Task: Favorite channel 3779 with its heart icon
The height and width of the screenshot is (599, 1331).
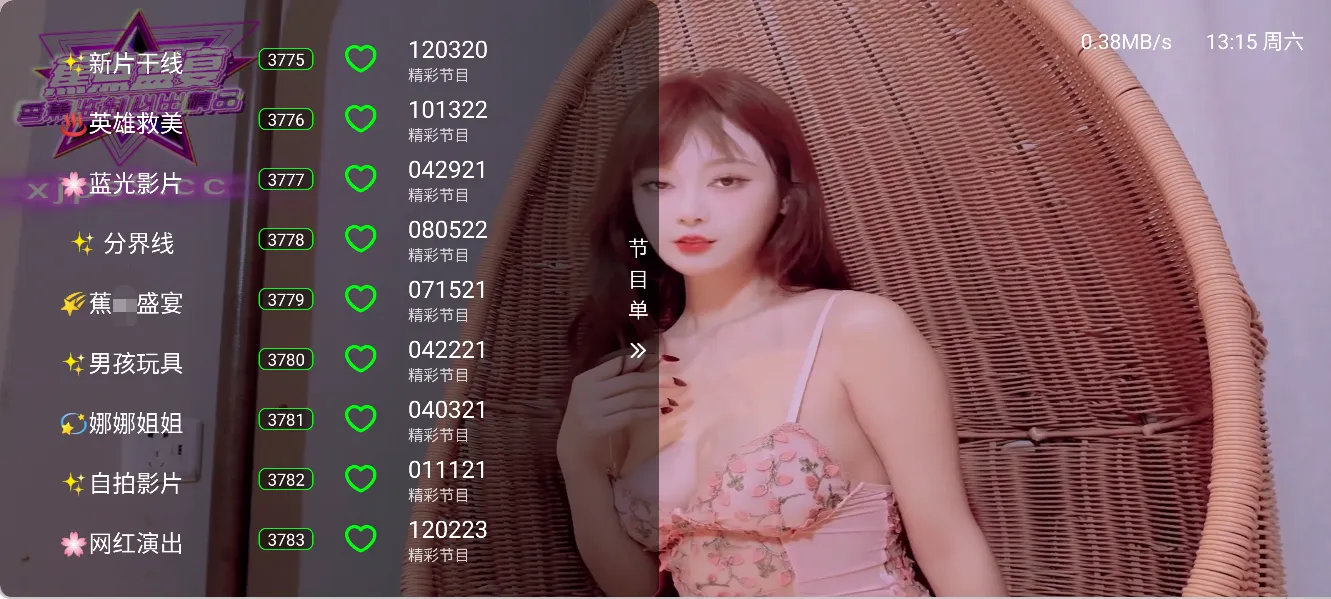Action: (360, 299)
